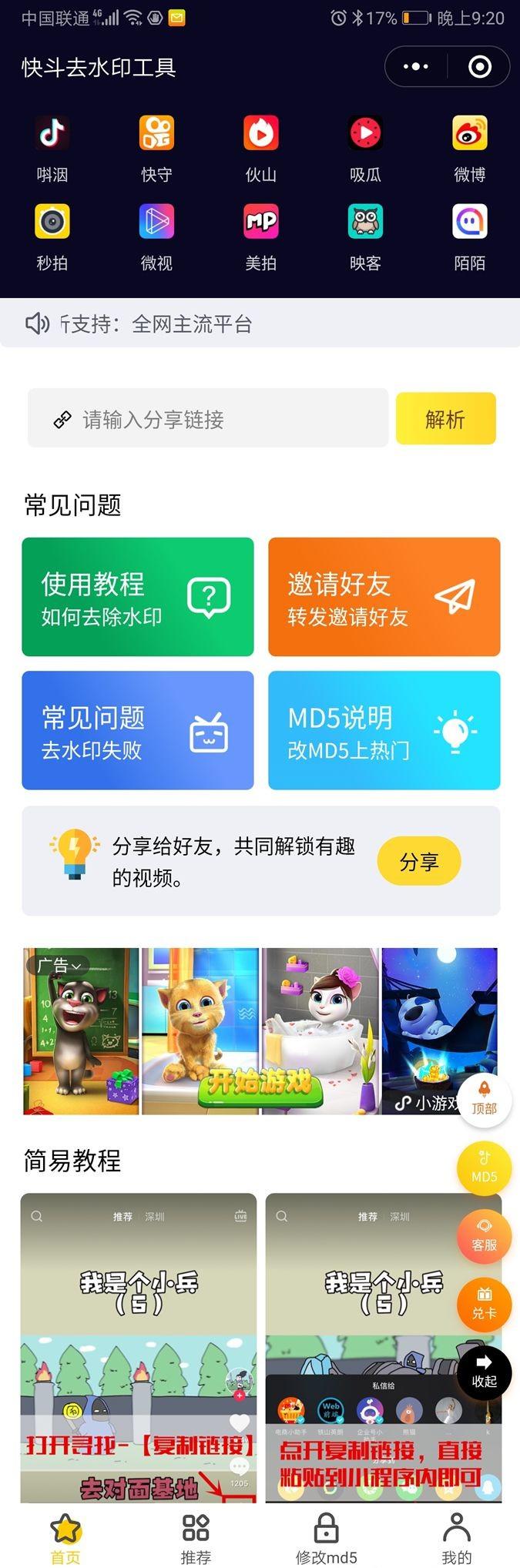Switch to the 我的 tab
This screenshot has height=1568, width=520.
tap(456, 1538)
